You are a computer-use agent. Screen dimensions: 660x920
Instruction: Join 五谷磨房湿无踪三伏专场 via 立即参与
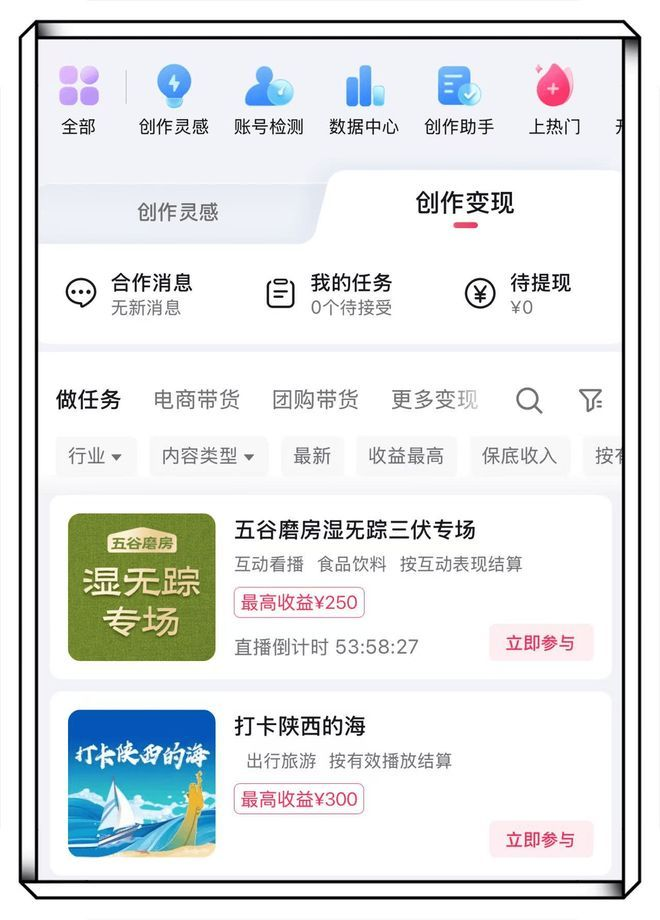point(540,643)
